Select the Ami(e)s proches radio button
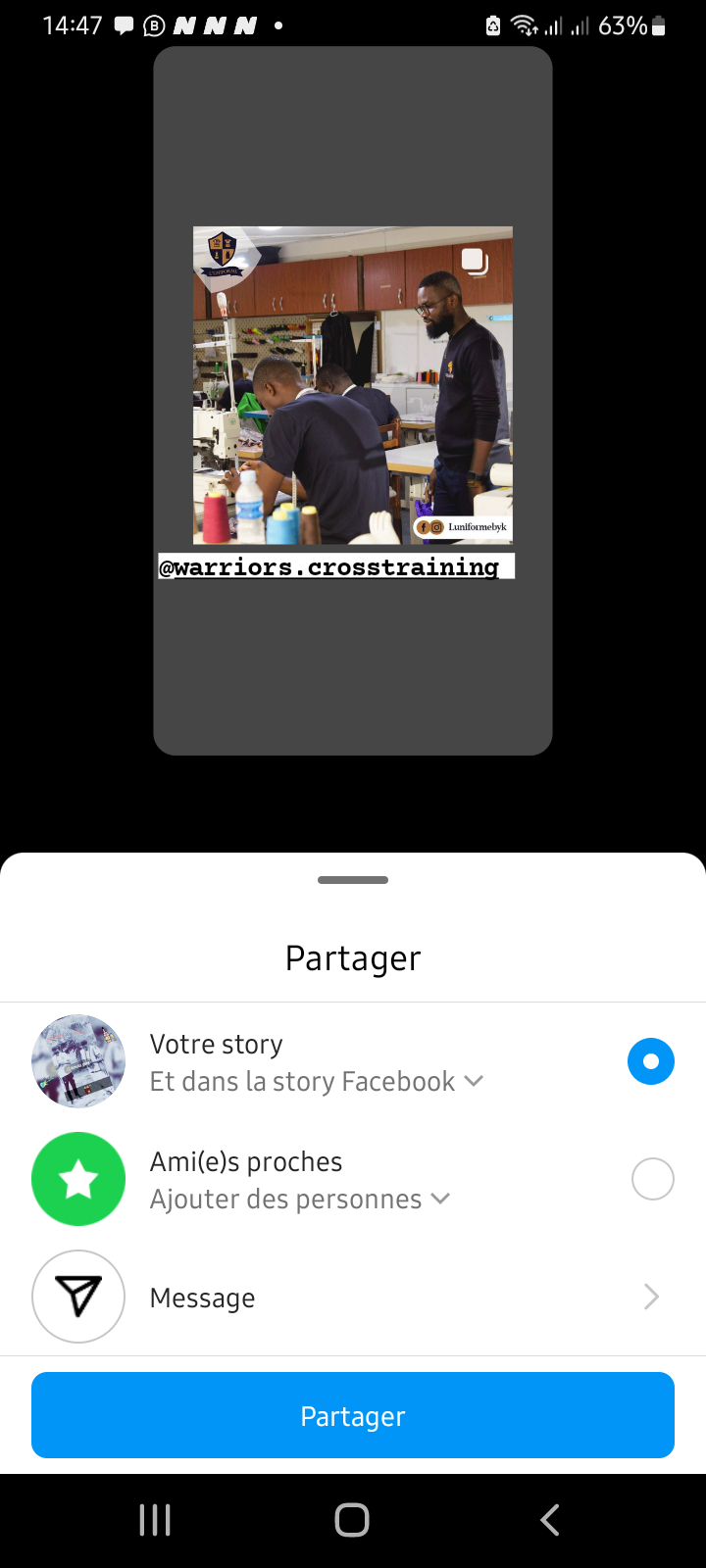The image size is (706, 1568). coord(652,1179)
